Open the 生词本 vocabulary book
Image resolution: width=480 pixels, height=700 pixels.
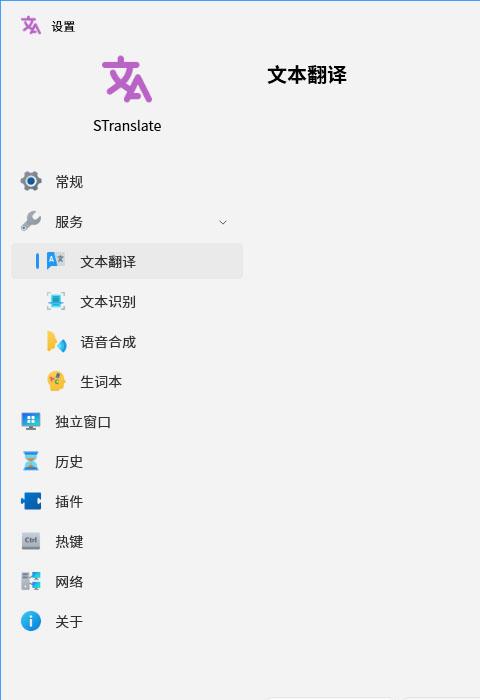127,382
